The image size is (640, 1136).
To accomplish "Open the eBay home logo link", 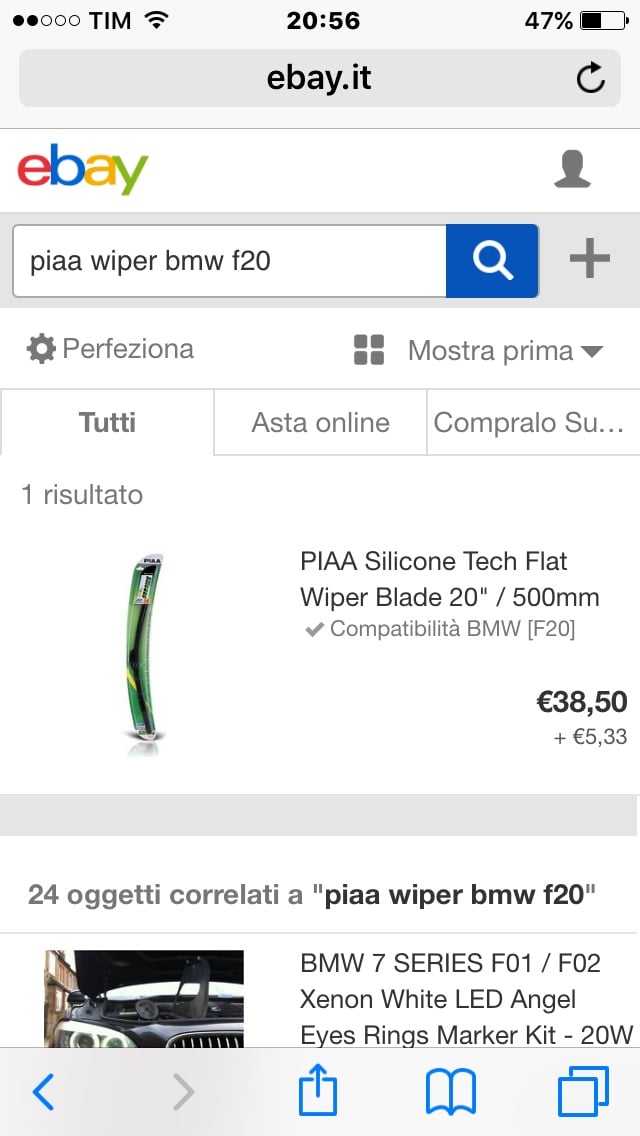I will 83,171.
